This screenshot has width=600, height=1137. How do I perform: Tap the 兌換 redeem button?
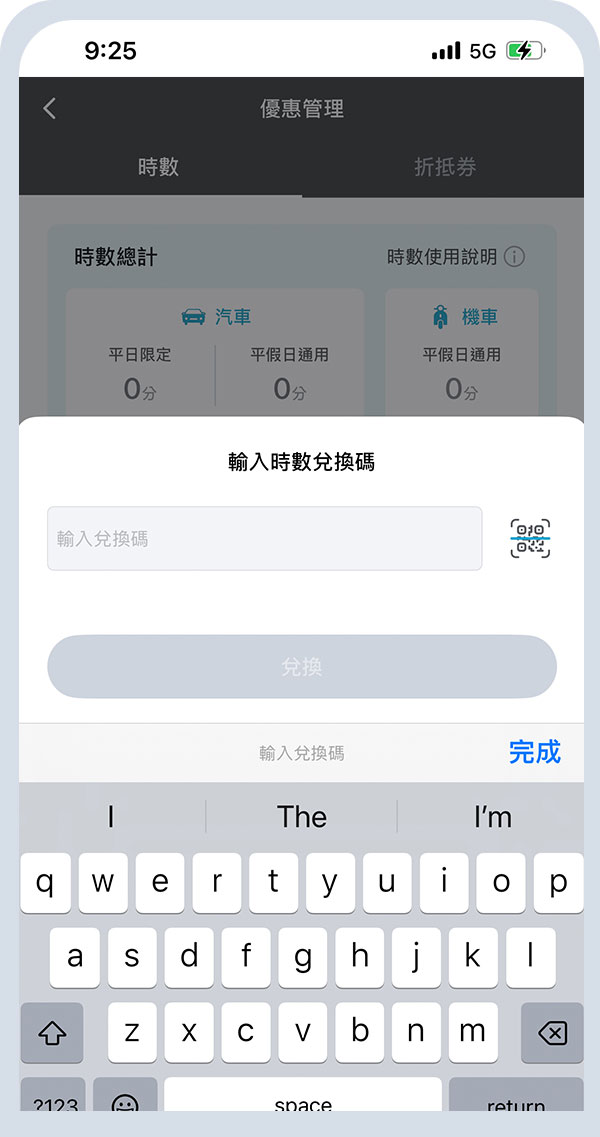click(x=301, y=667)
